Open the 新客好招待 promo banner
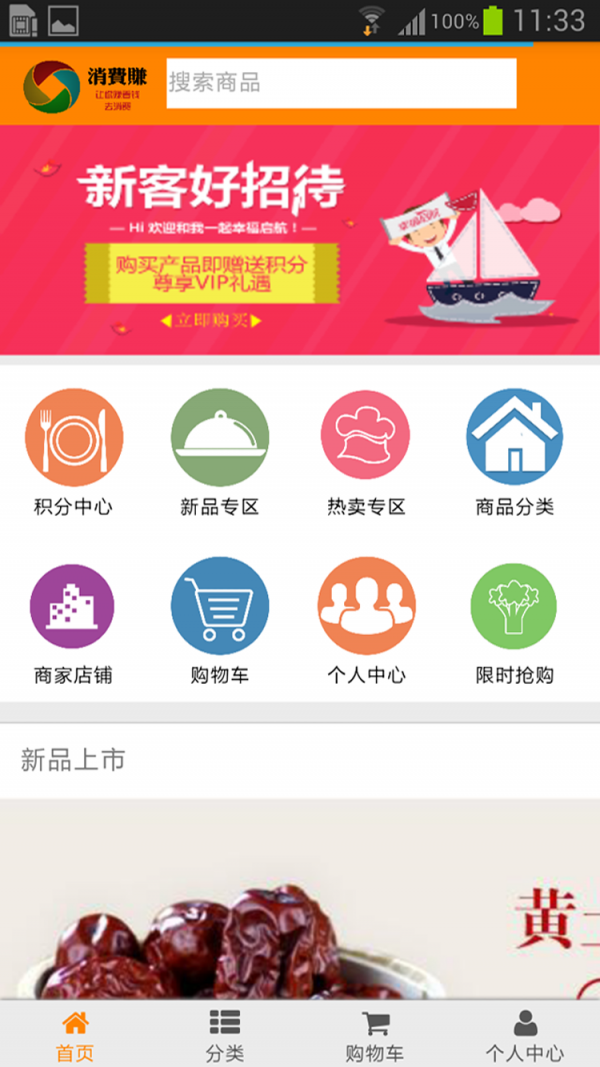600x1067 pixels. point(300,240)
